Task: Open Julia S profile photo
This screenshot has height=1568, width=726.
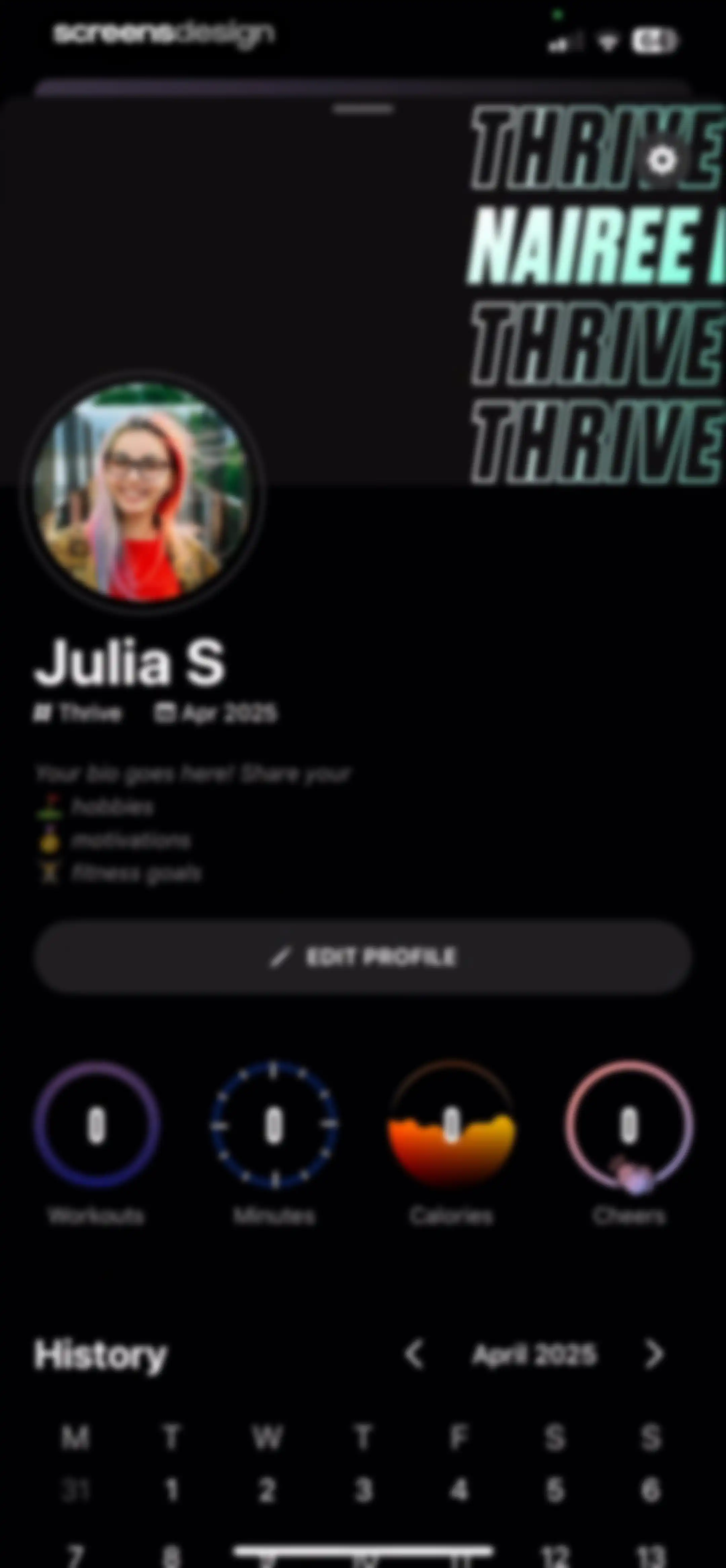Action: [x=141, y=492]
